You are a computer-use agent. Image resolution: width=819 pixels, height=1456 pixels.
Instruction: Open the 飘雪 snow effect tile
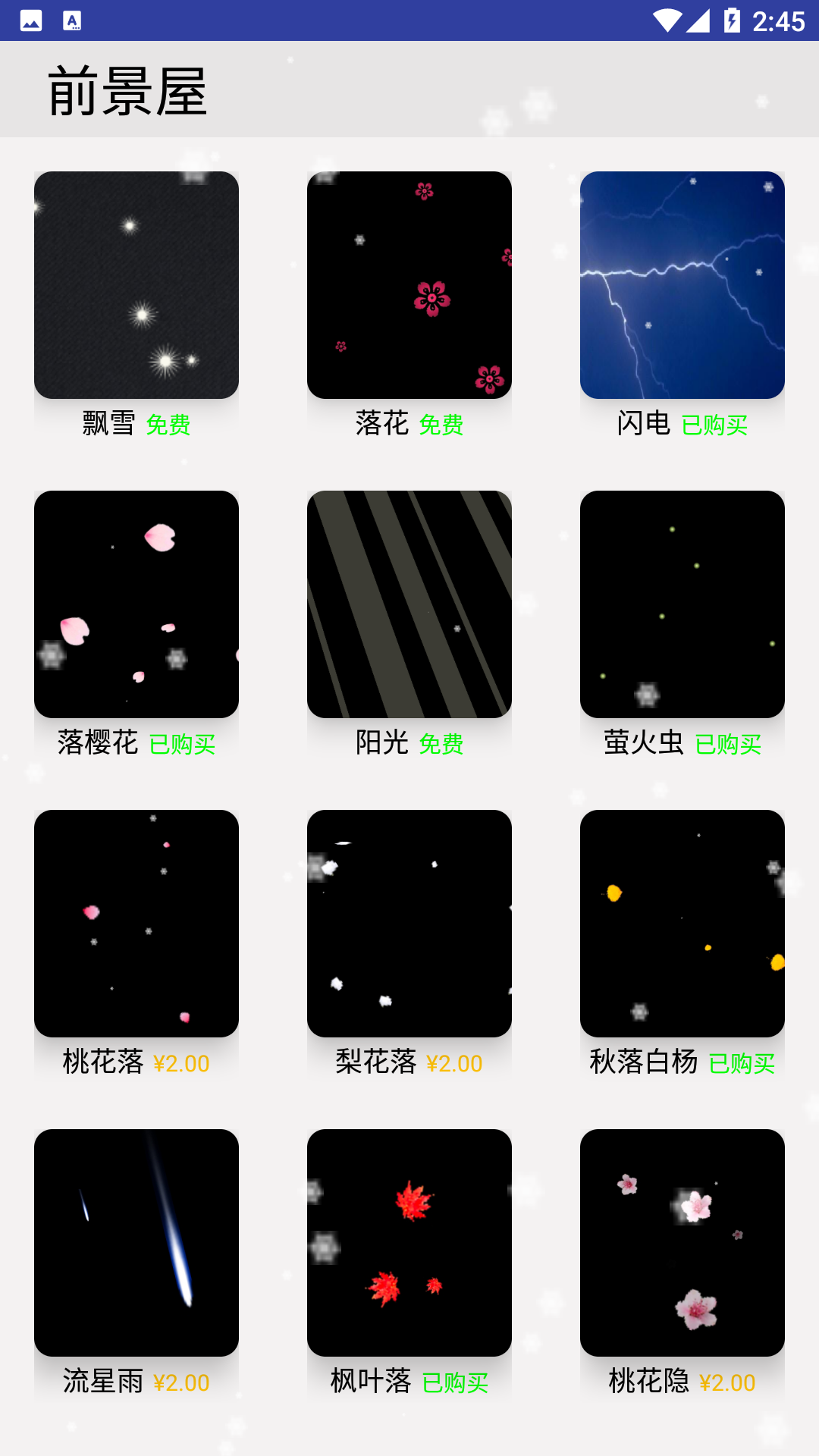pos(136,285)
